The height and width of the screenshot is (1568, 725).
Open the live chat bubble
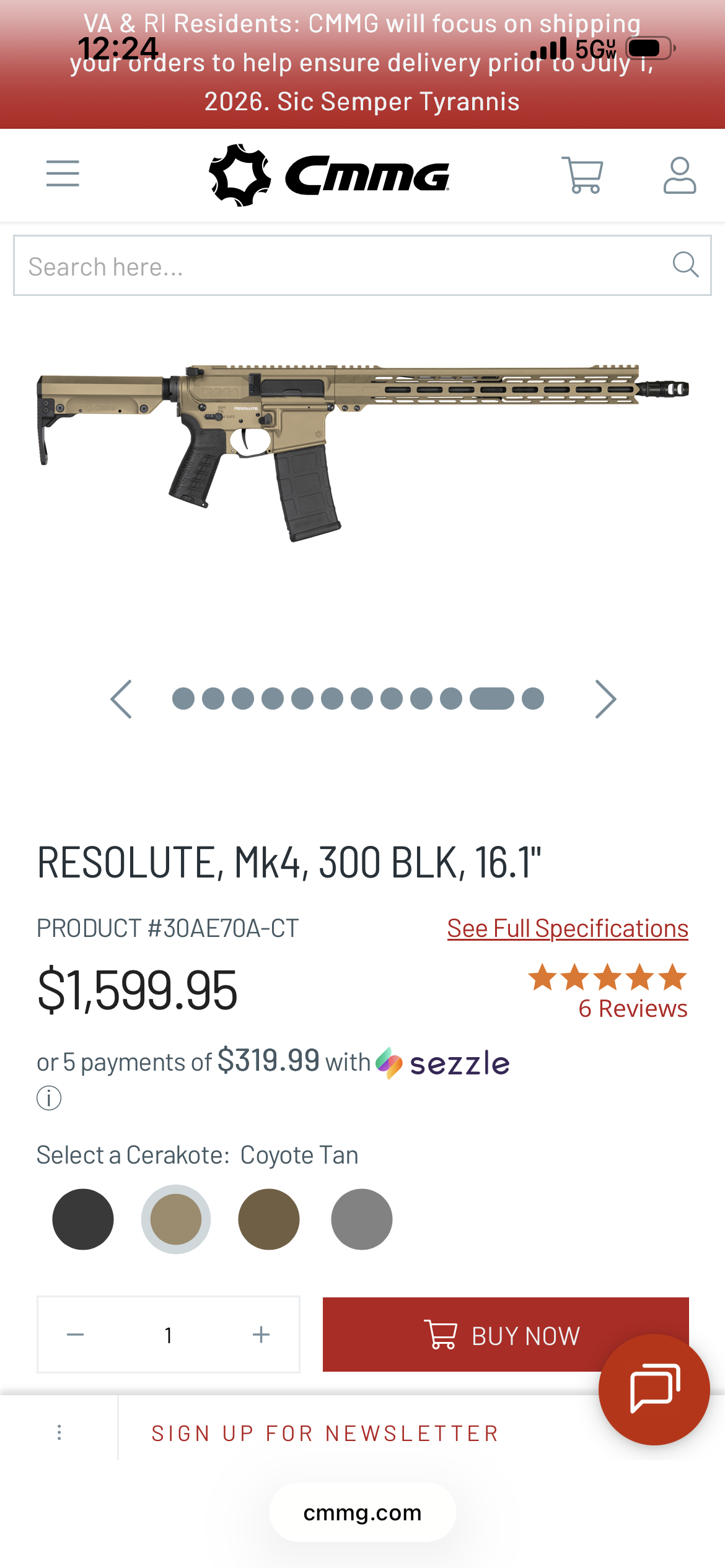pyautogui.click(x=654, y=1390)
